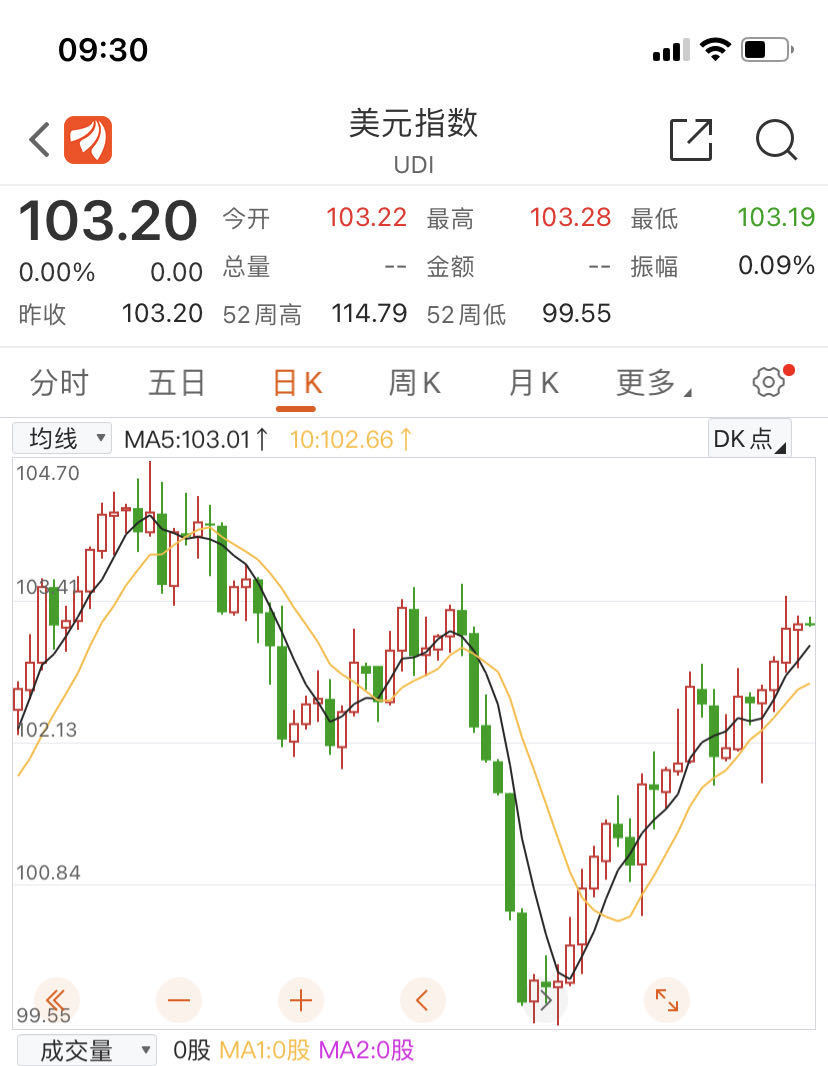Zoom out with the minus icon
The image size is (828, 1066).
click(x=179, y=999)
